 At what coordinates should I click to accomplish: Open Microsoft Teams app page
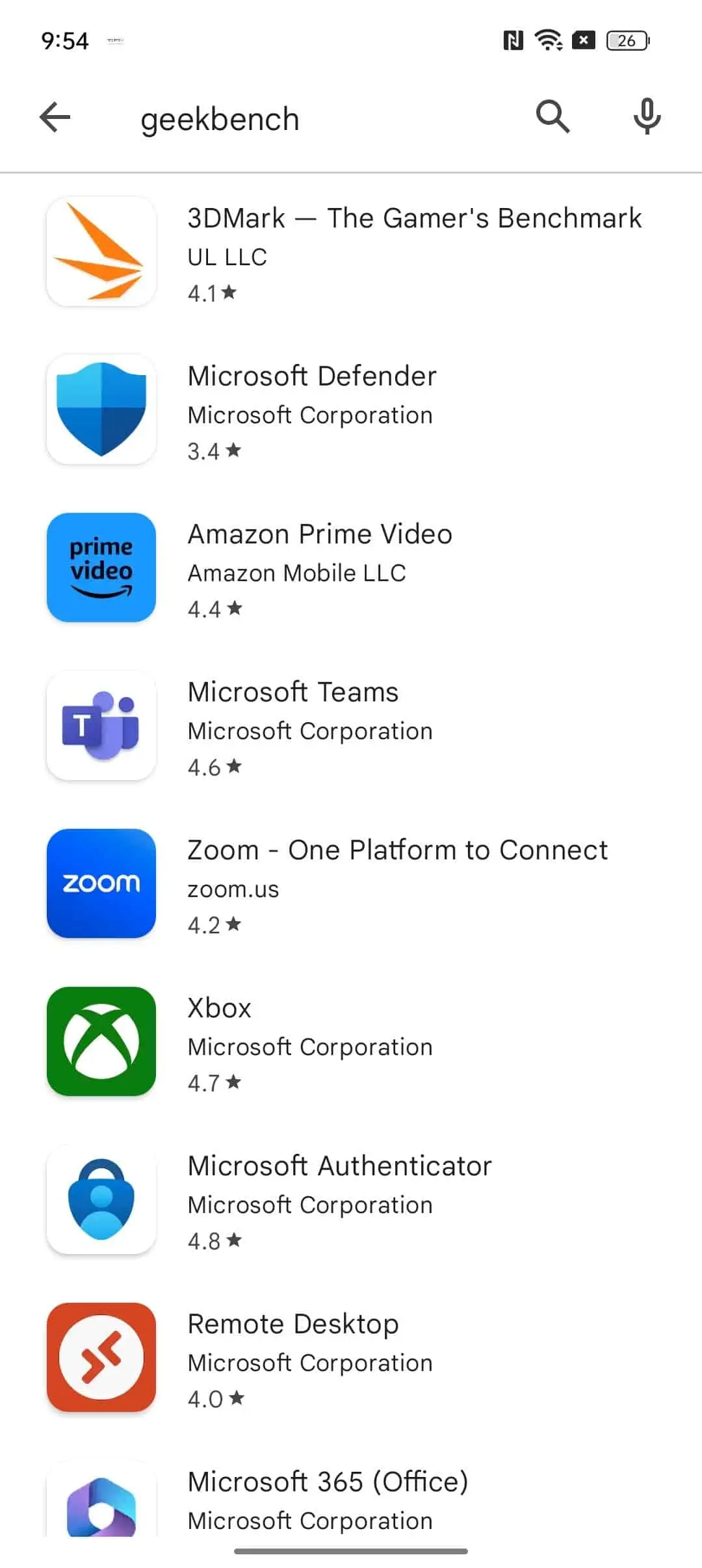tap(351, 726)
